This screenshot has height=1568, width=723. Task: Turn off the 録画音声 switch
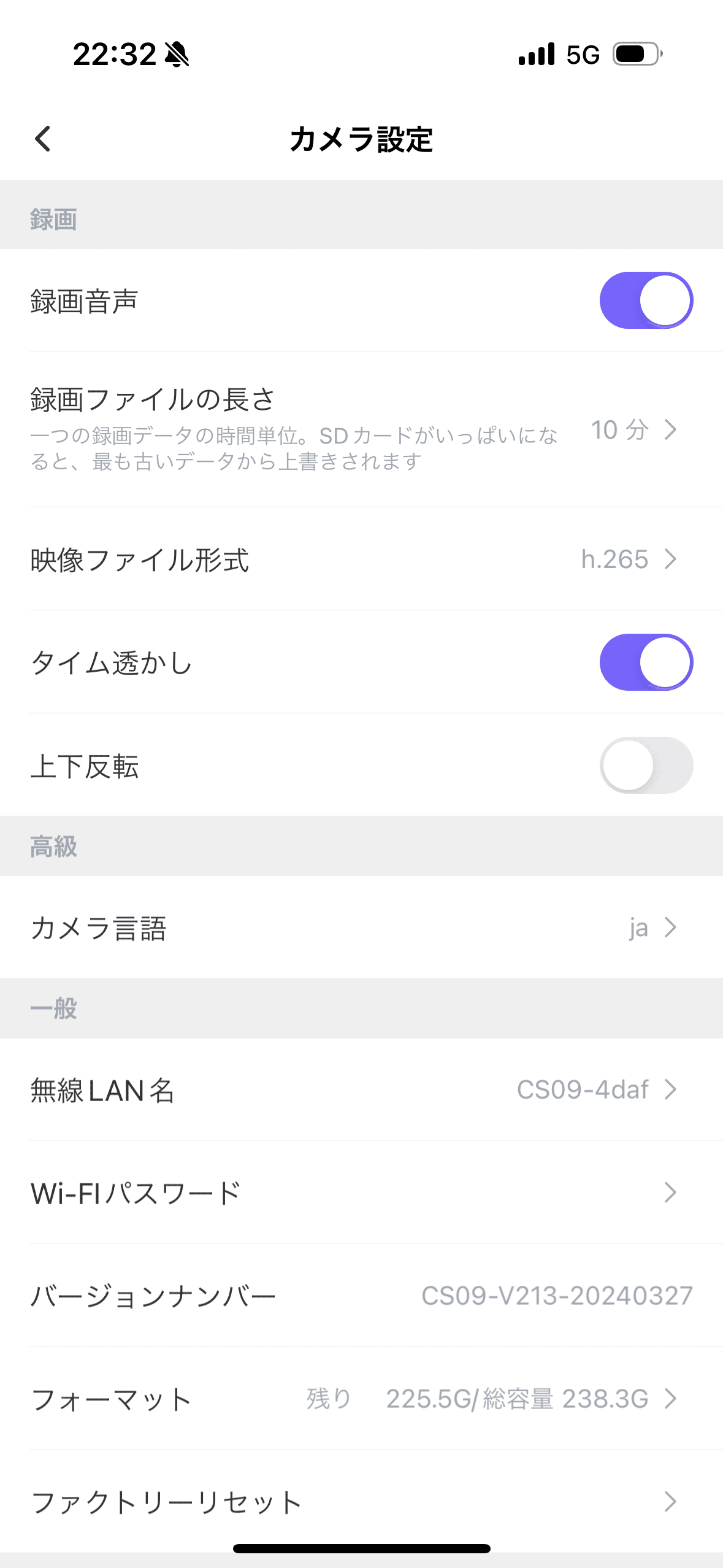[646, 301]
